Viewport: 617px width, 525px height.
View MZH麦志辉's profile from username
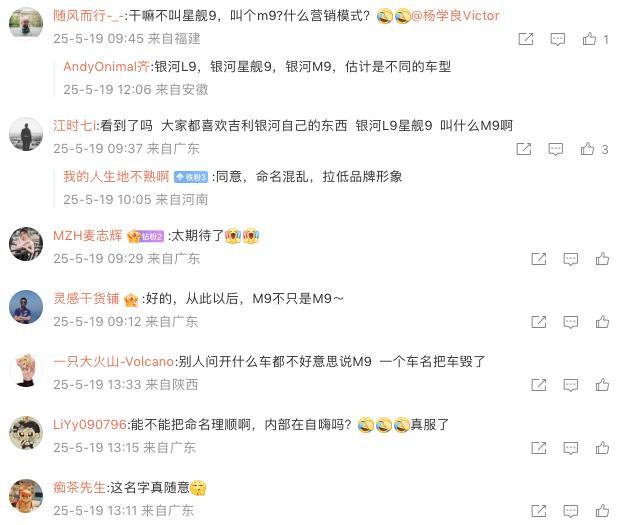pyautogui.click(x=88, y=236)
